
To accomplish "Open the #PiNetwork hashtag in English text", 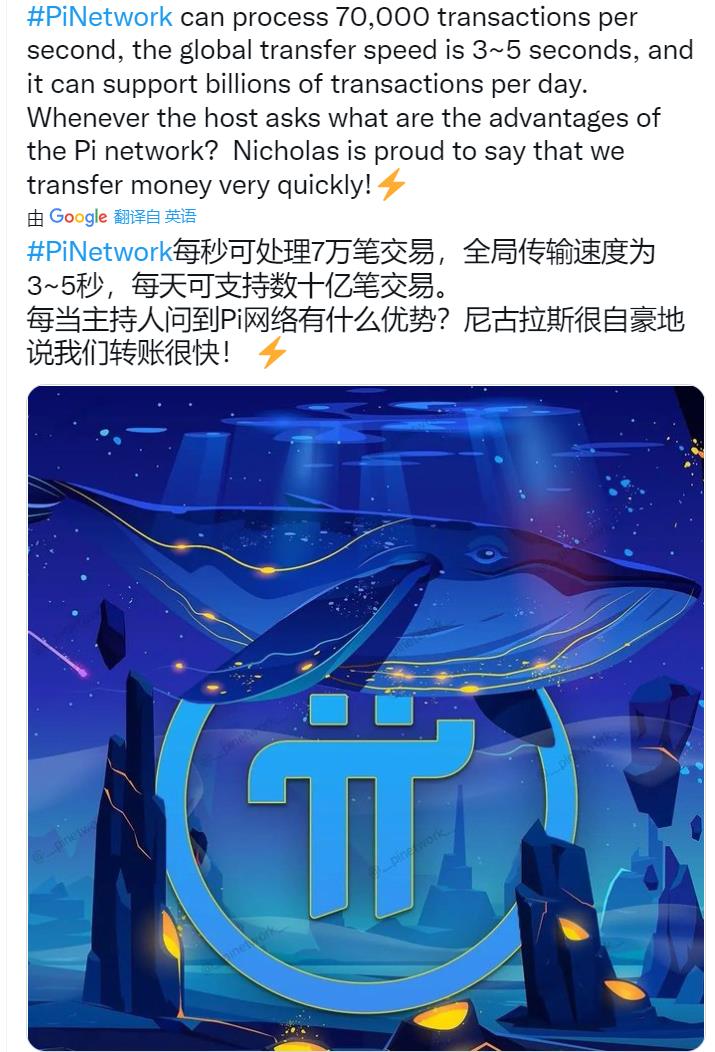I will pyautogui.click(x=100, y=17).
